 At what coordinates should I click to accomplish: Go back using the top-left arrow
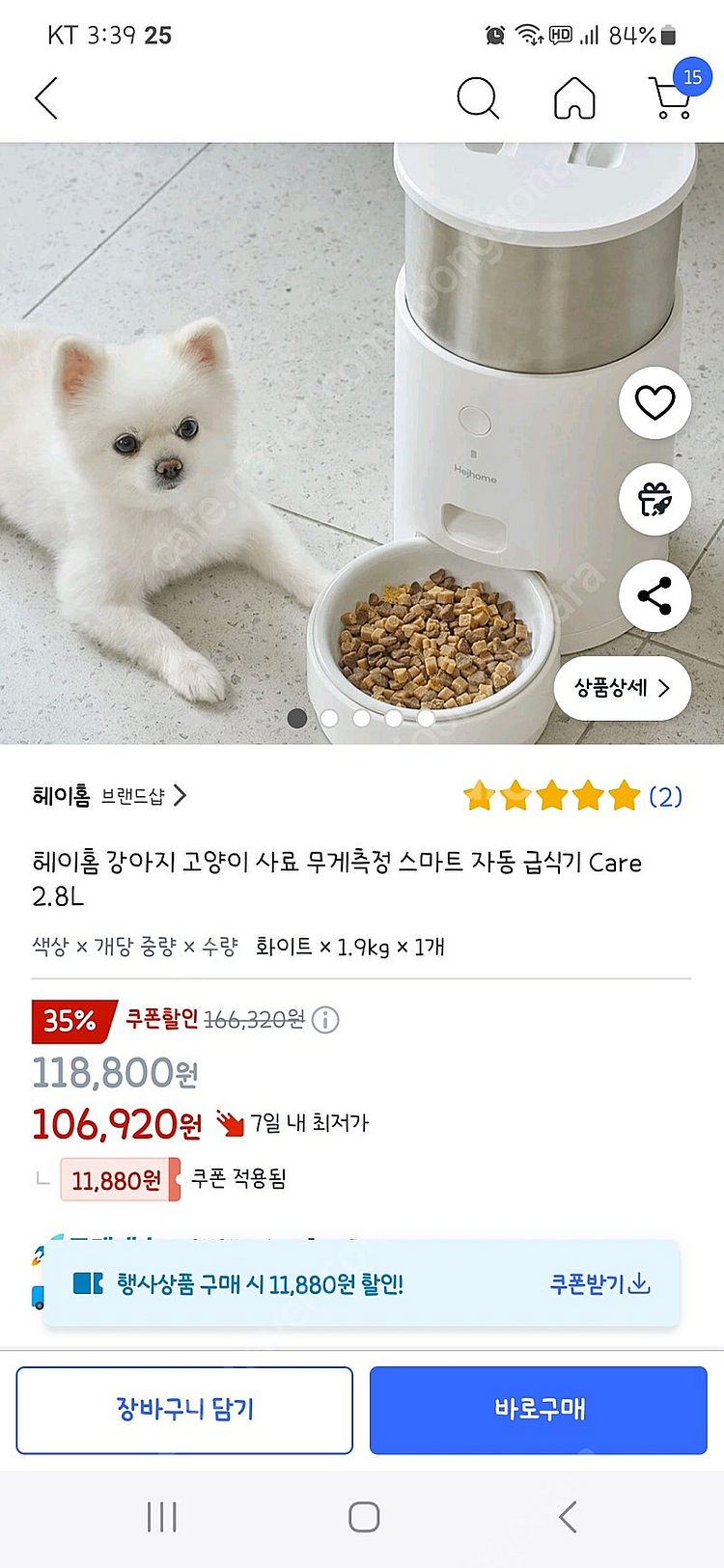click(46, 98)
